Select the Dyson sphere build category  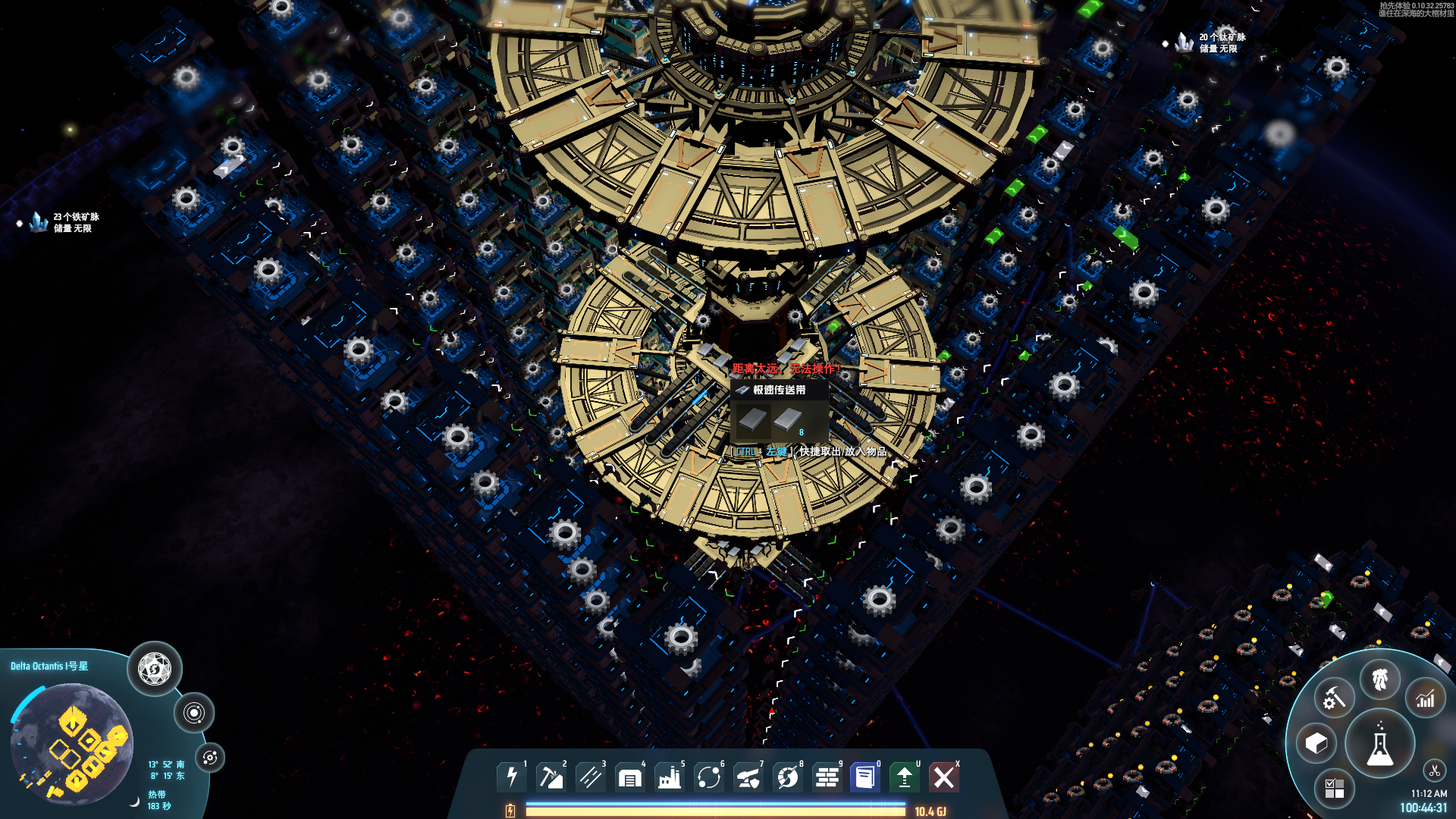click(x=788, y=777)
